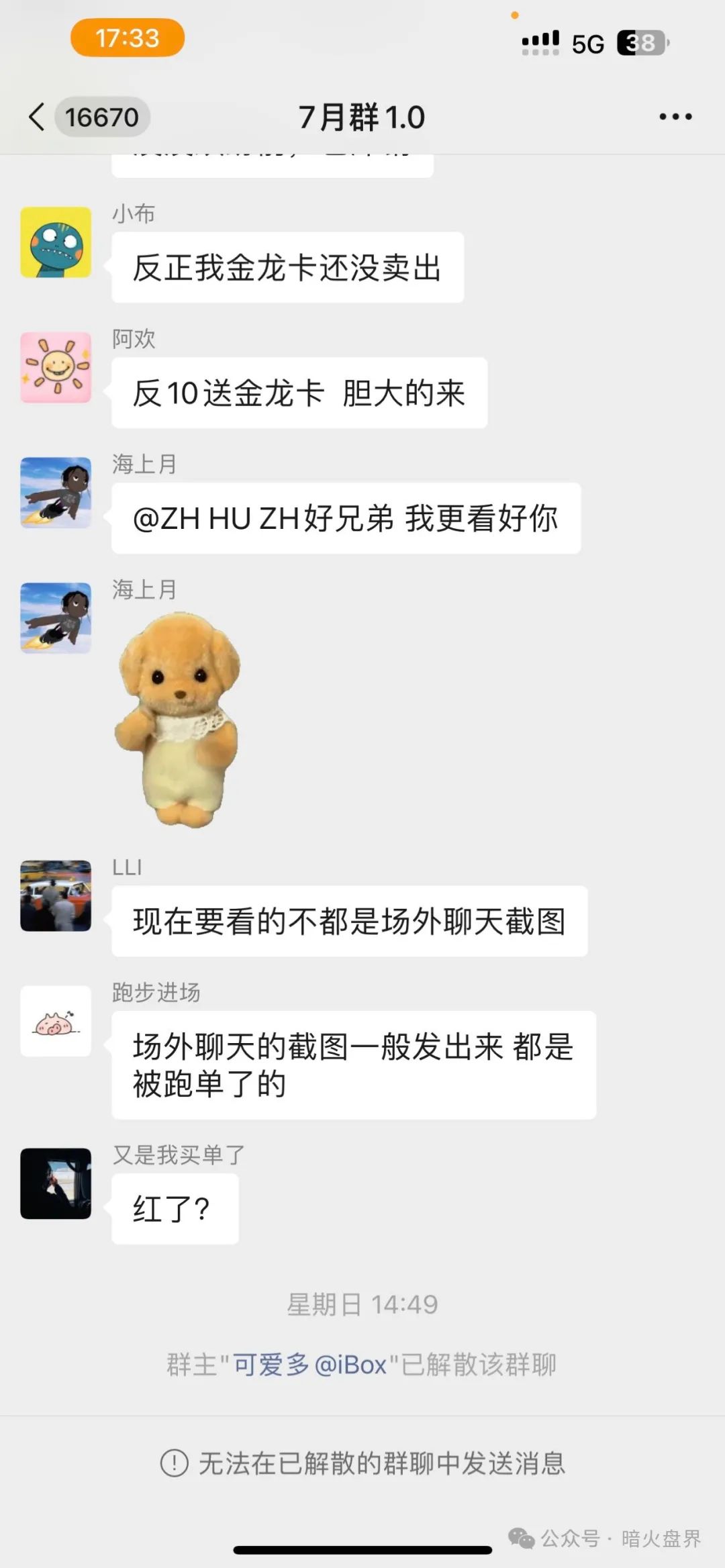Open the chat settings via the ellipsis icon

tap(674, 116)
